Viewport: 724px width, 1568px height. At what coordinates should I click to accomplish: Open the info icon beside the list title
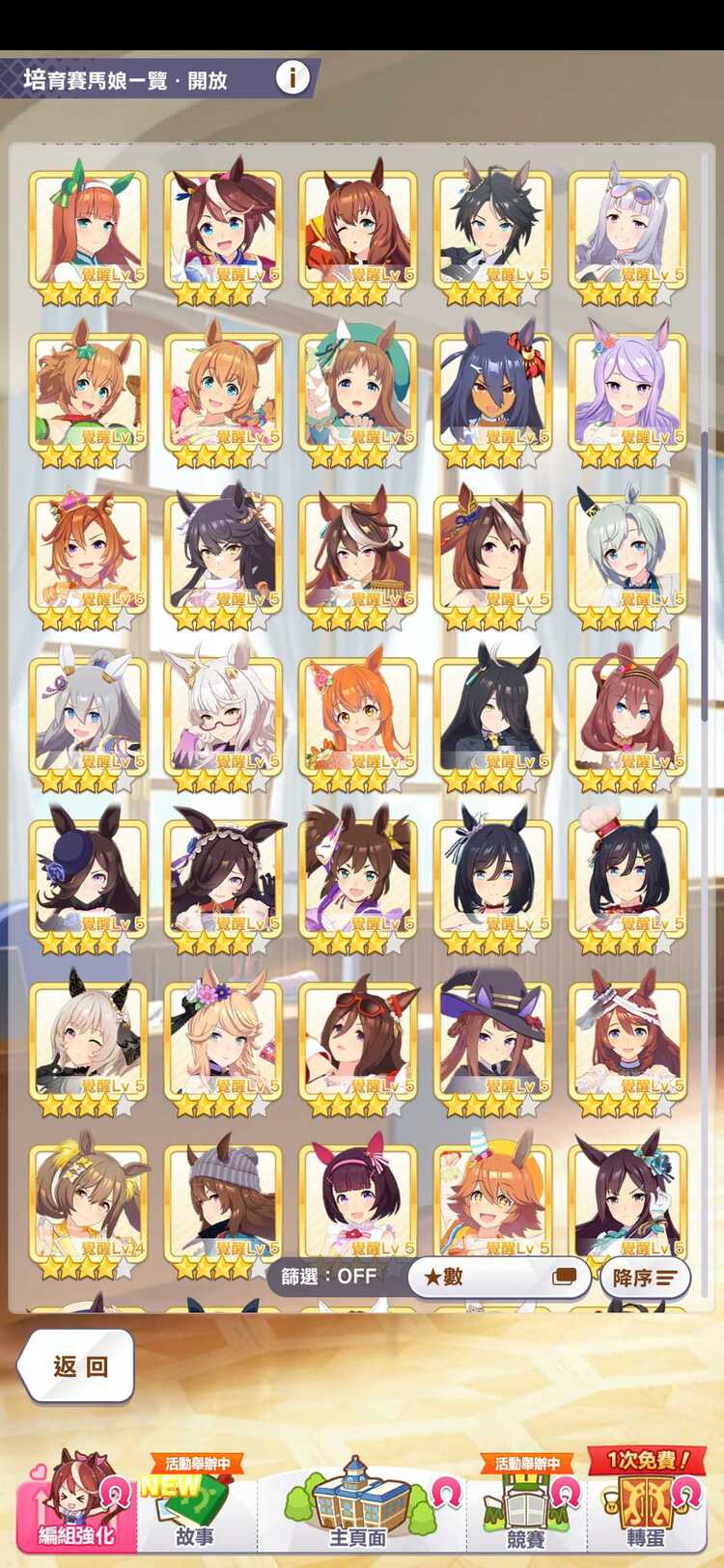click(x=292, y=78)
